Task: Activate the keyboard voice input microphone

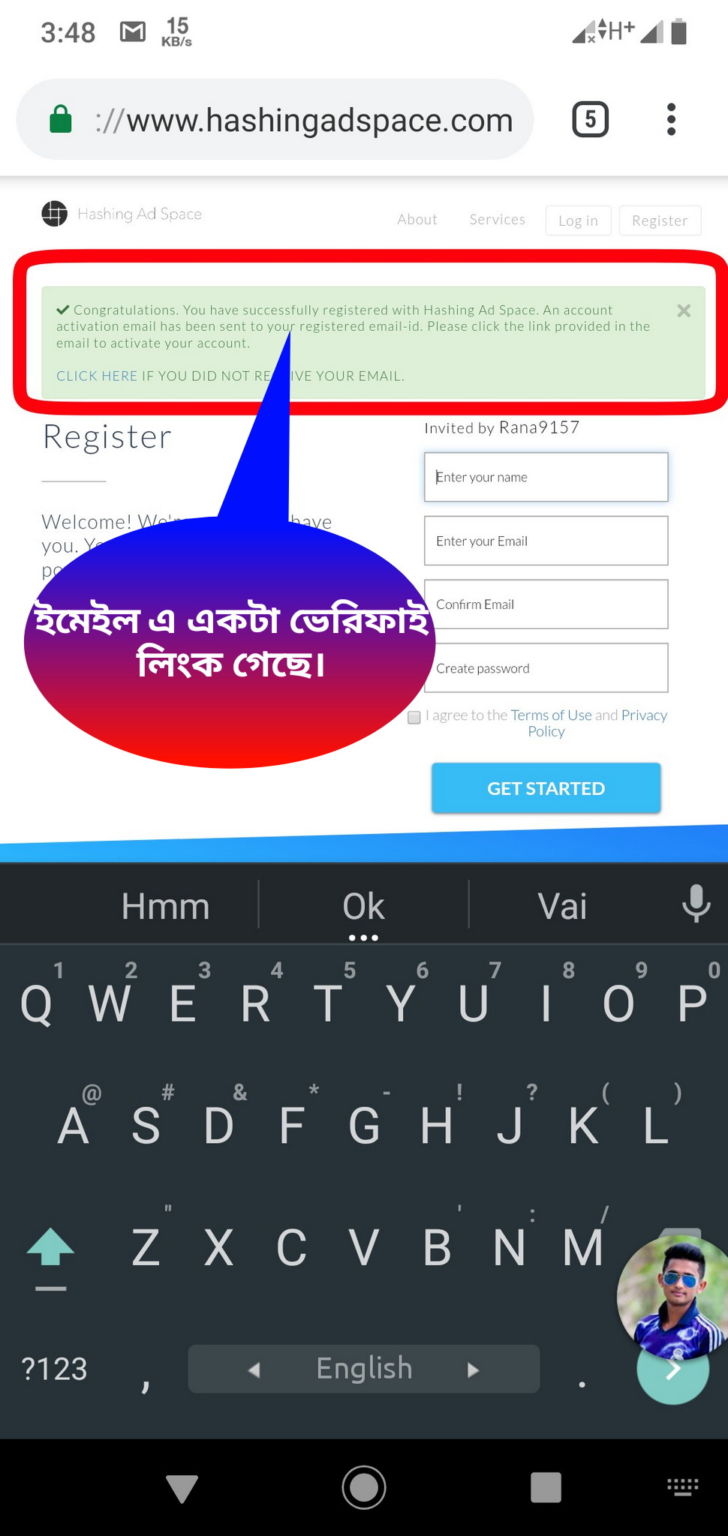Action: pyautogui.click(x=696, y=904)
